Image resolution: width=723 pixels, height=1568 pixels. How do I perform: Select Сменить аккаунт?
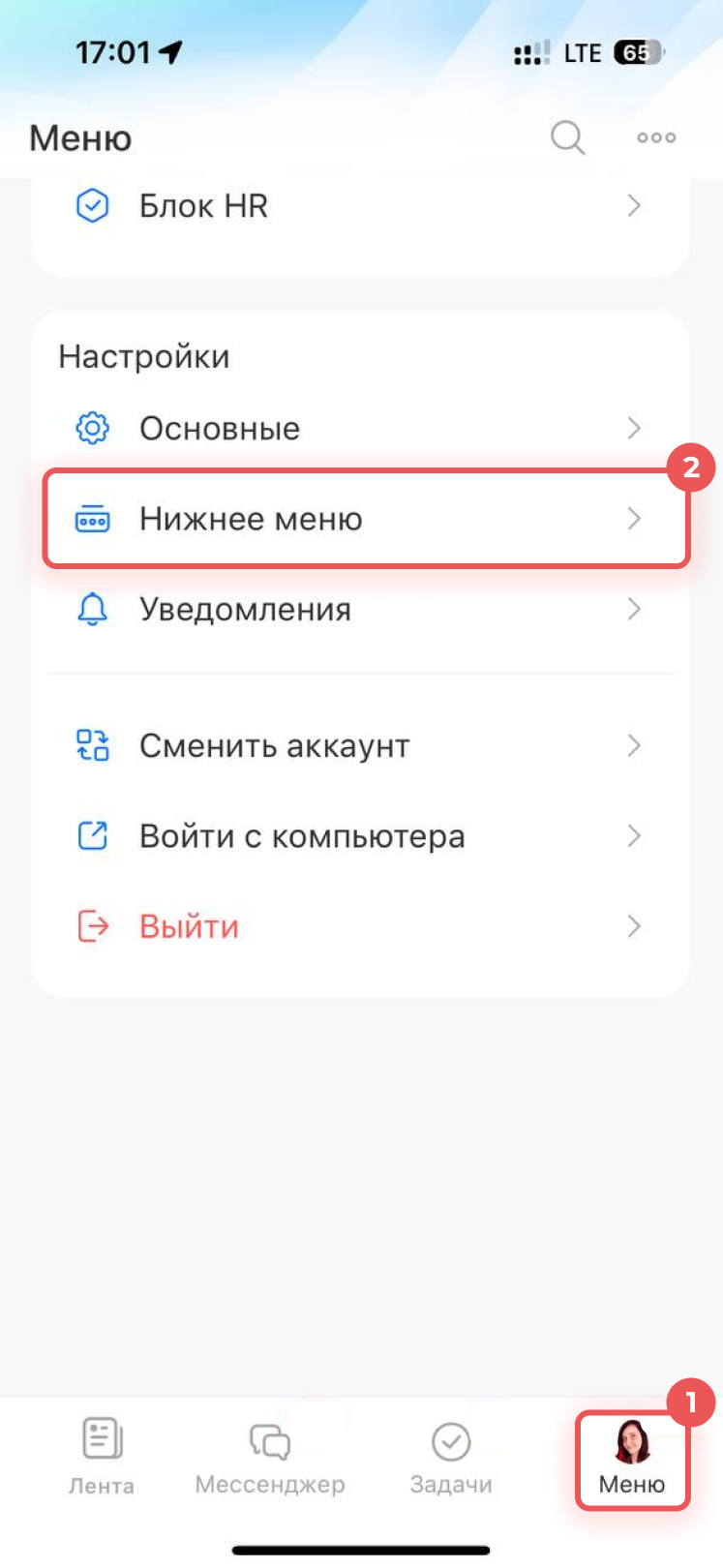(x=360, y=746)
